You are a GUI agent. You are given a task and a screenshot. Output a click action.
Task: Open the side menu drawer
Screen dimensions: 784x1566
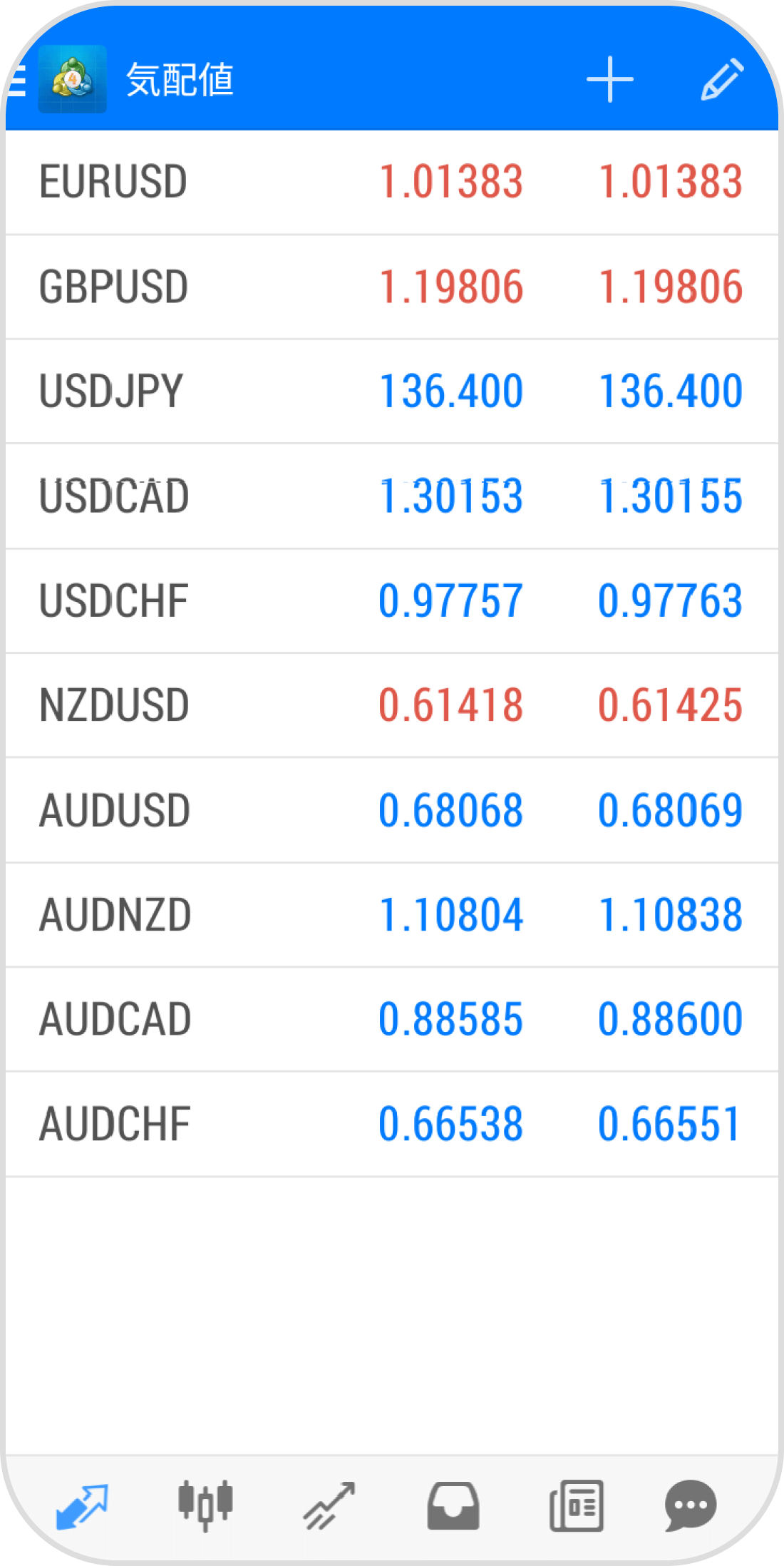tap(17, 80)
